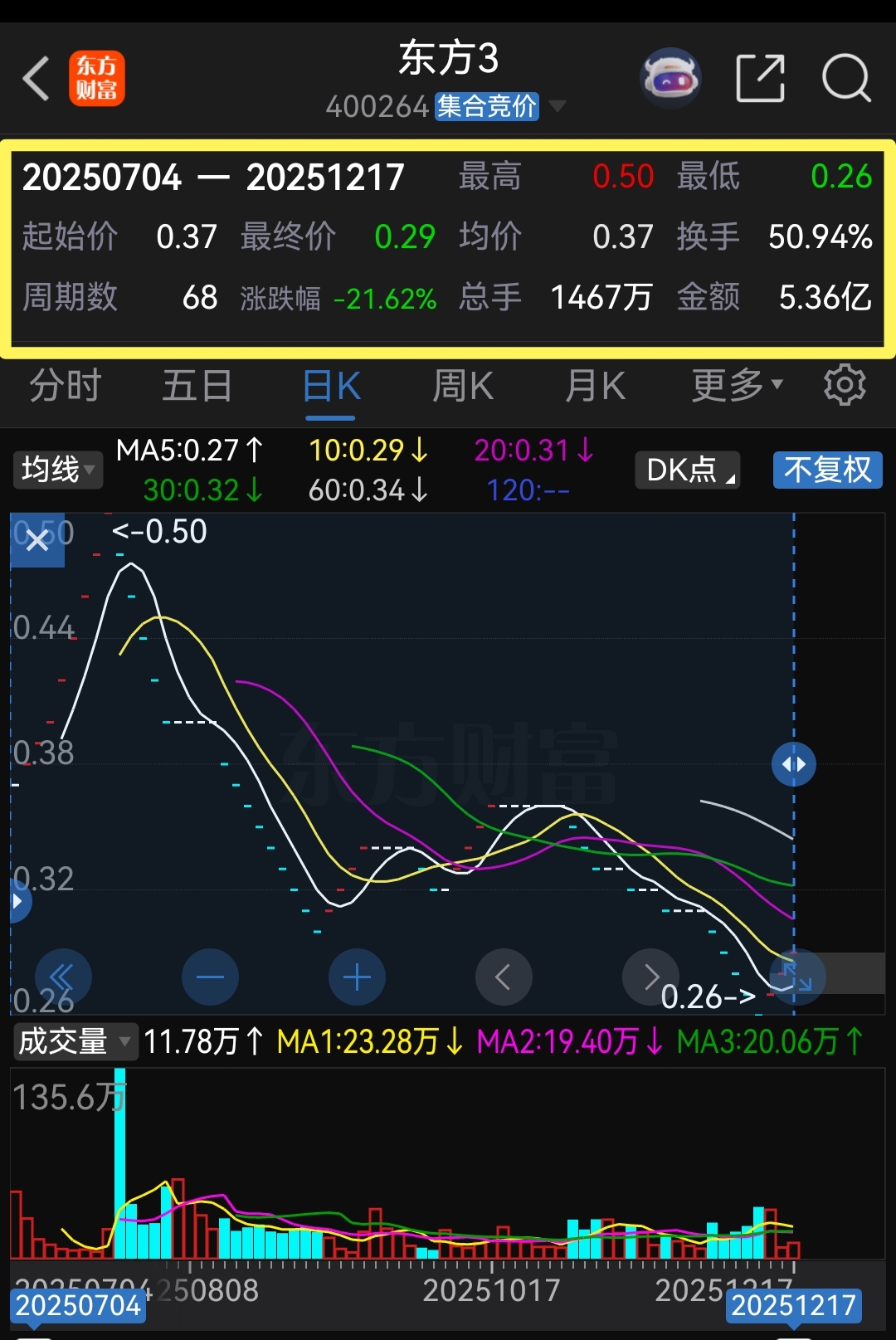Close the range statistics selection
This screenshot has width=896, height=1340.
pos(37,540)
